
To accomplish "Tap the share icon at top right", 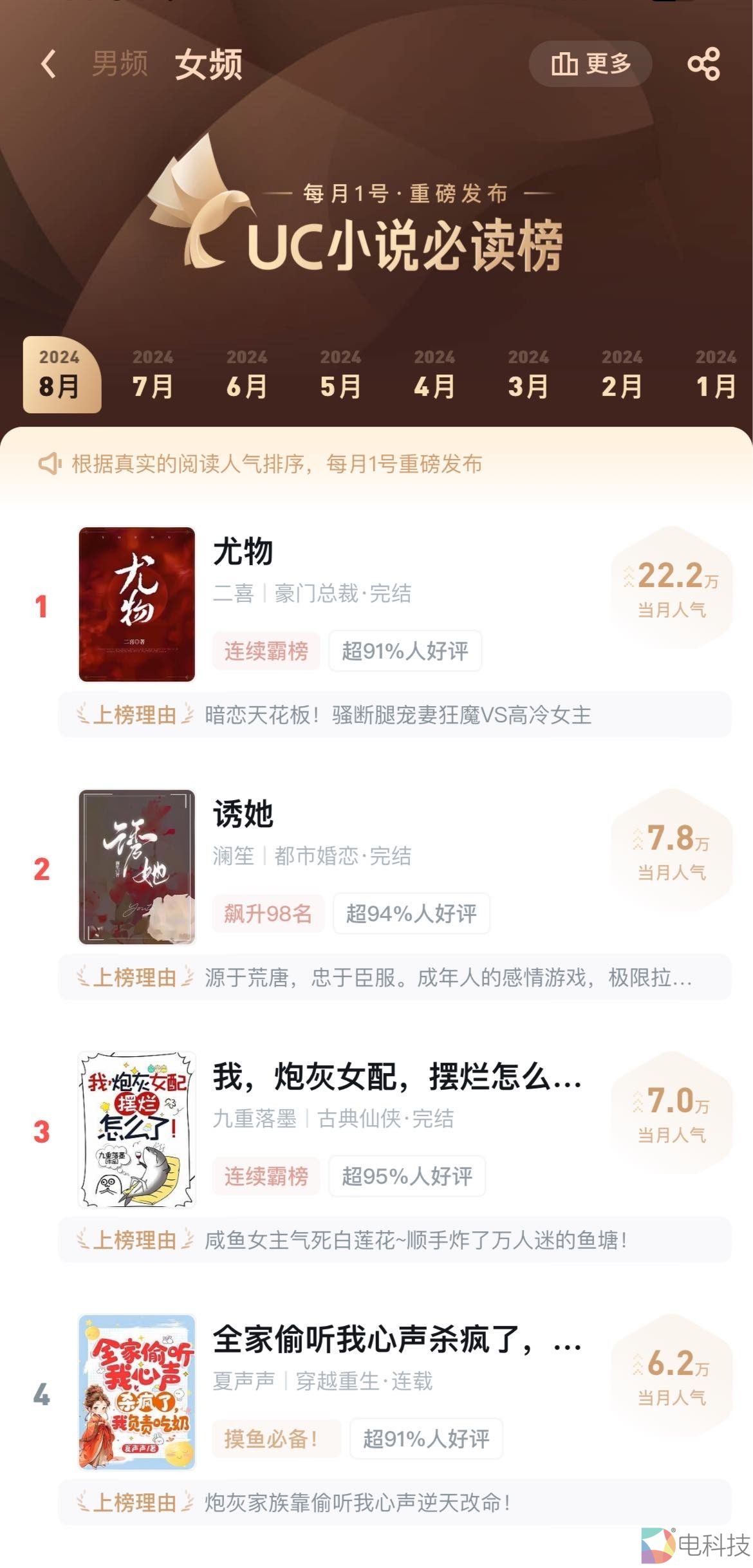I will tap(704, 63).
